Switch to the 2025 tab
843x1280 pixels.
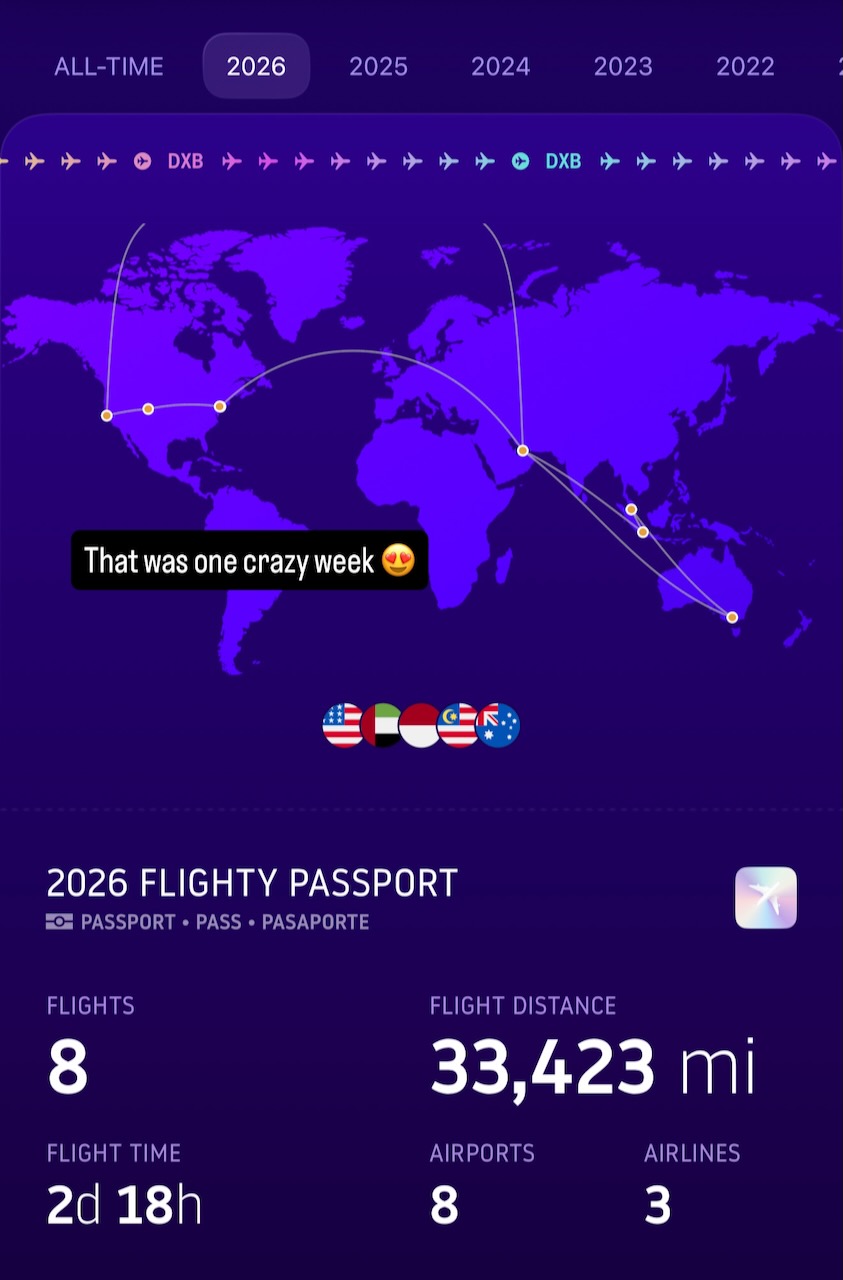378,67
